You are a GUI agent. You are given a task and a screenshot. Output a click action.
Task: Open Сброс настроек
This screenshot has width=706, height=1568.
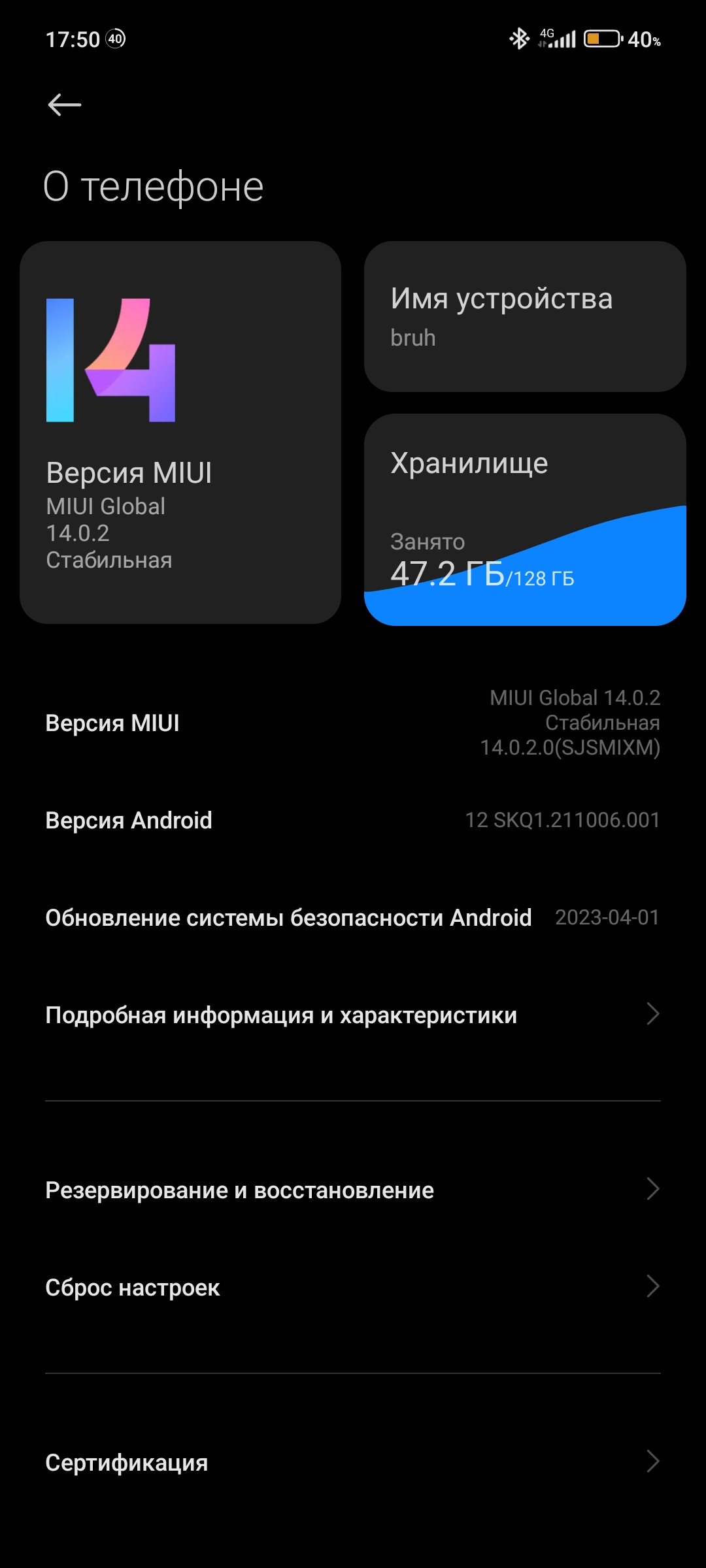(353, 1287)
